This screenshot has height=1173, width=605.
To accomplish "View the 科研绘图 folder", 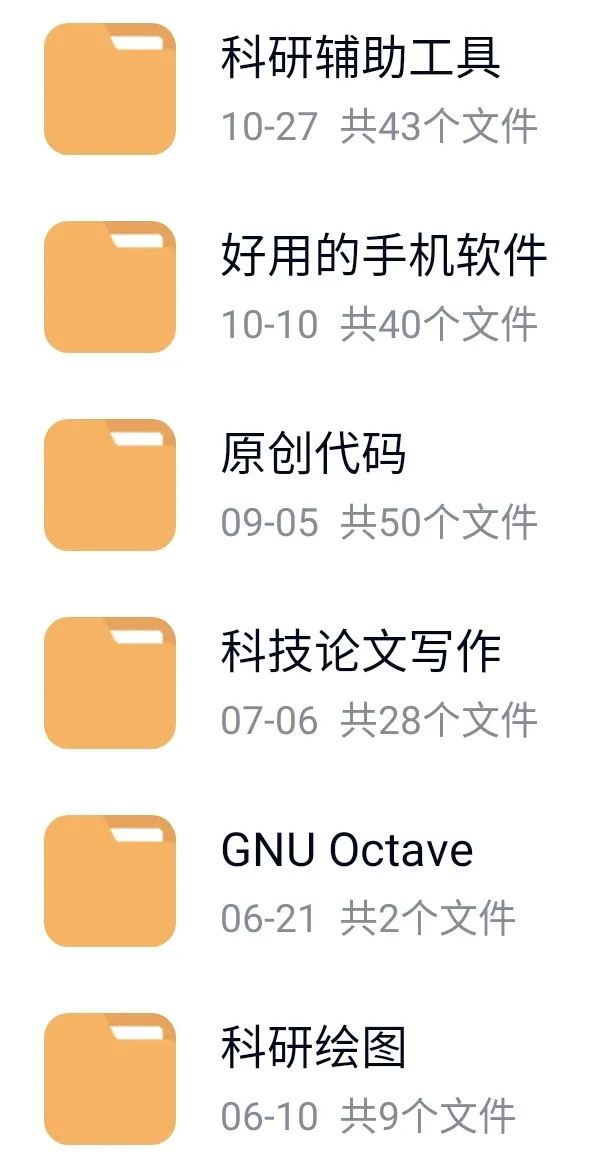I will click(x=313, y=1048).
